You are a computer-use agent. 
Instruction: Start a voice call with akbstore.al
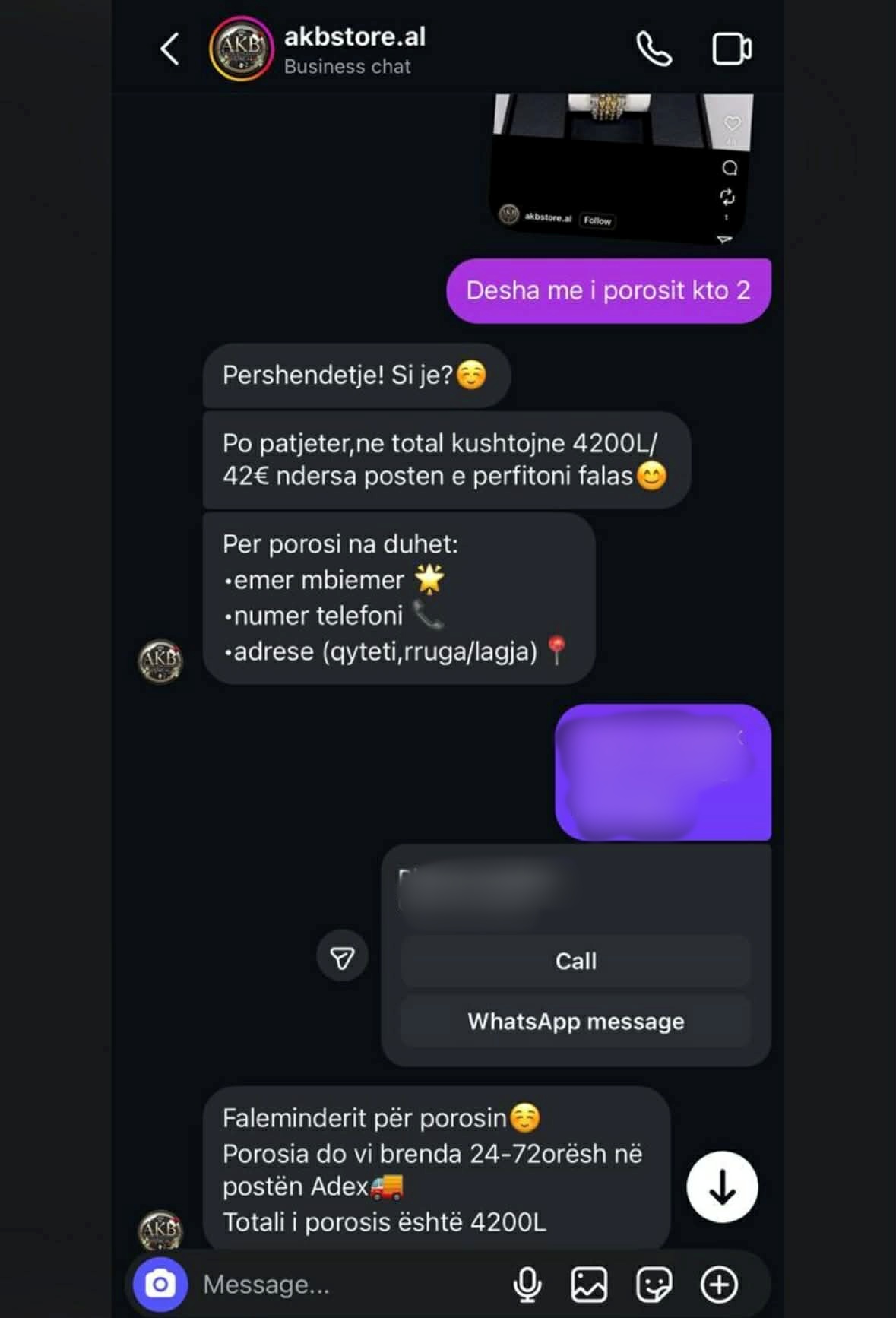654,49
